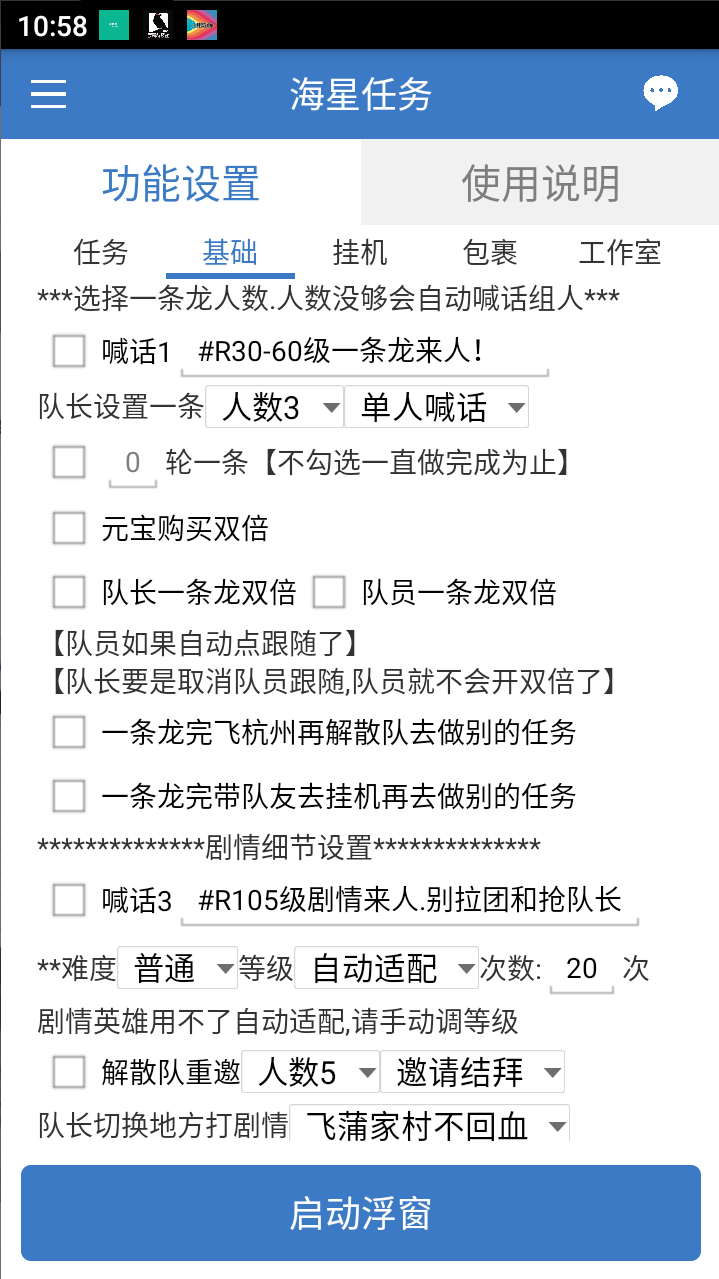This screenshot has width=719, height=1279.
Task: Choose difficulty from the 普通 dropdown
Action: tap(178, 968)
